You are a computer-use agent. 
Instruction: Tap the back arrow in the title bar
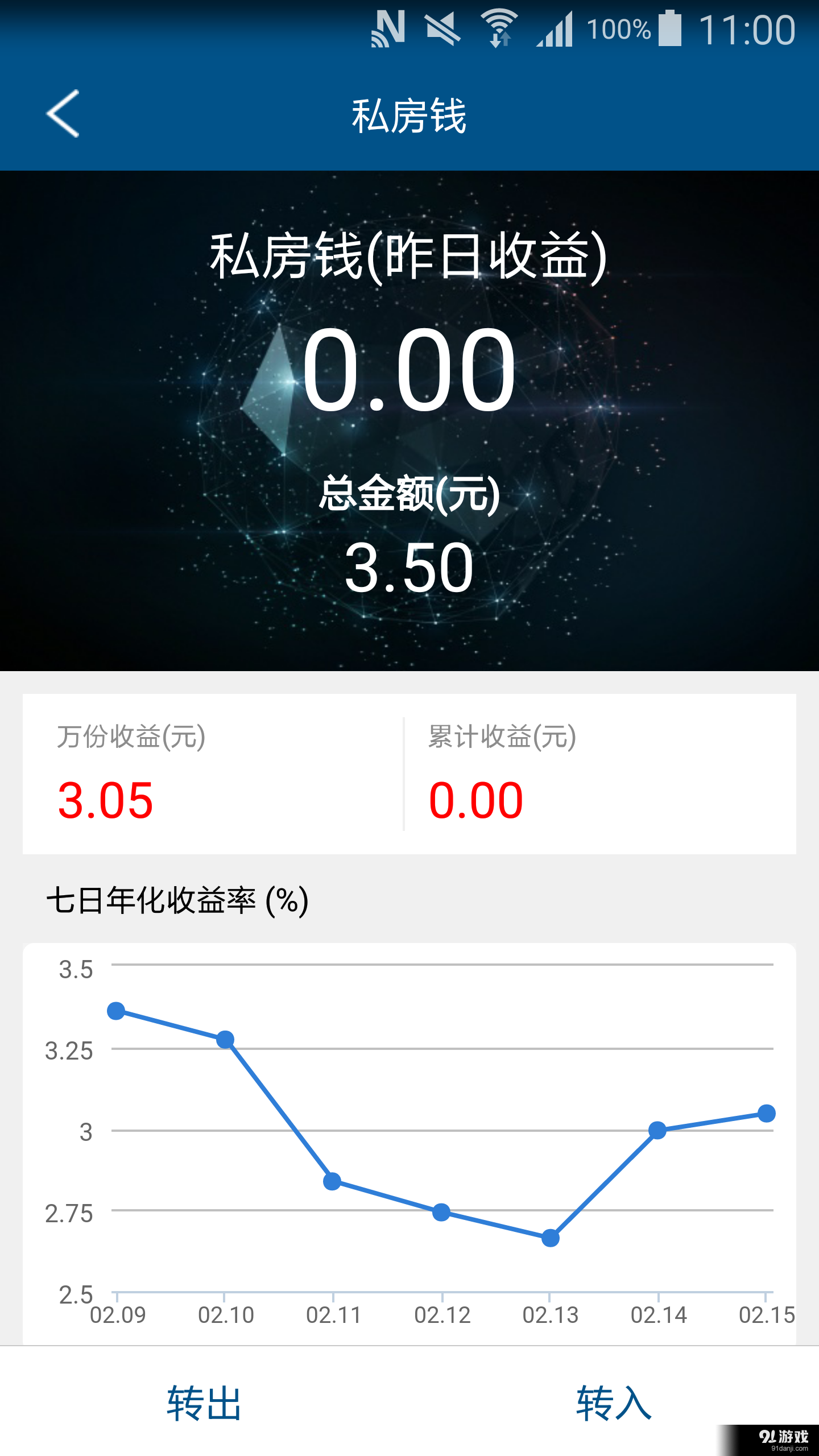(x=61, y=114)
